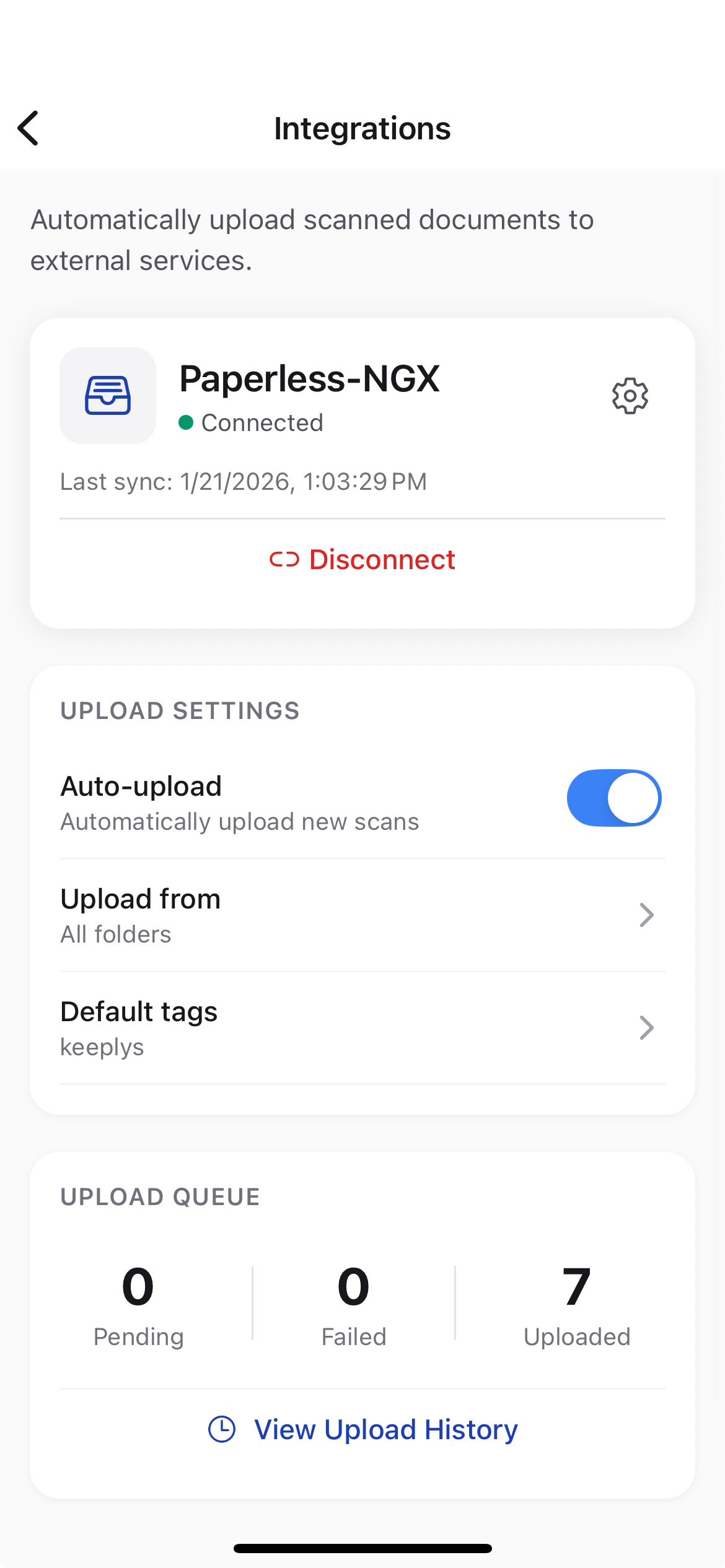Go back from Integrations screen

pyautogui.click(x=29, y=128)
